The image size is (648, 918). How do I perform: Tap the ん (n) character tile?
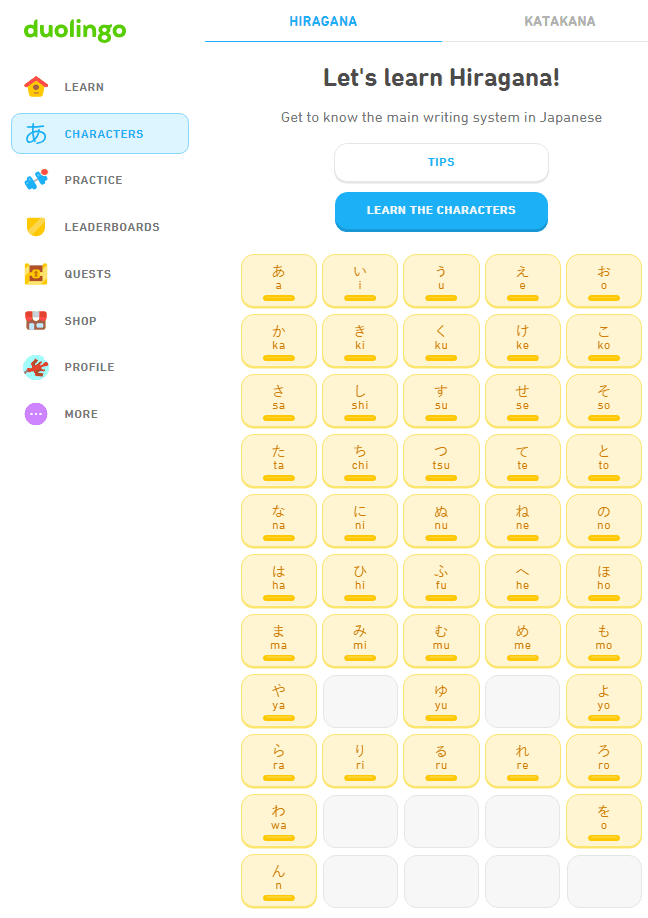click(x=278, y=881)
